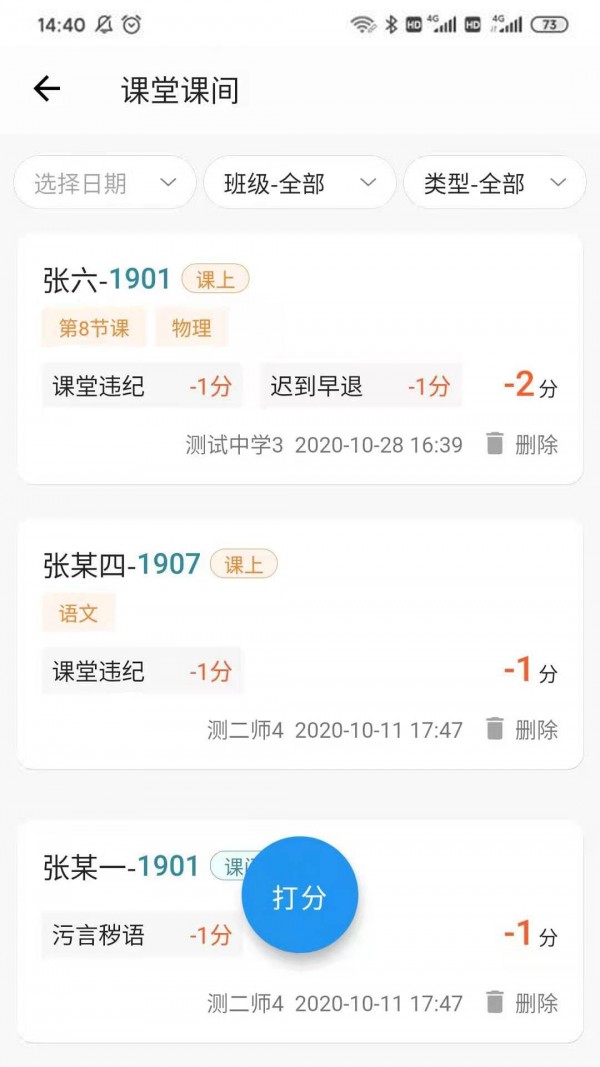
Task: Expand the 班级-全部 class filter
Action: (300, 183)
